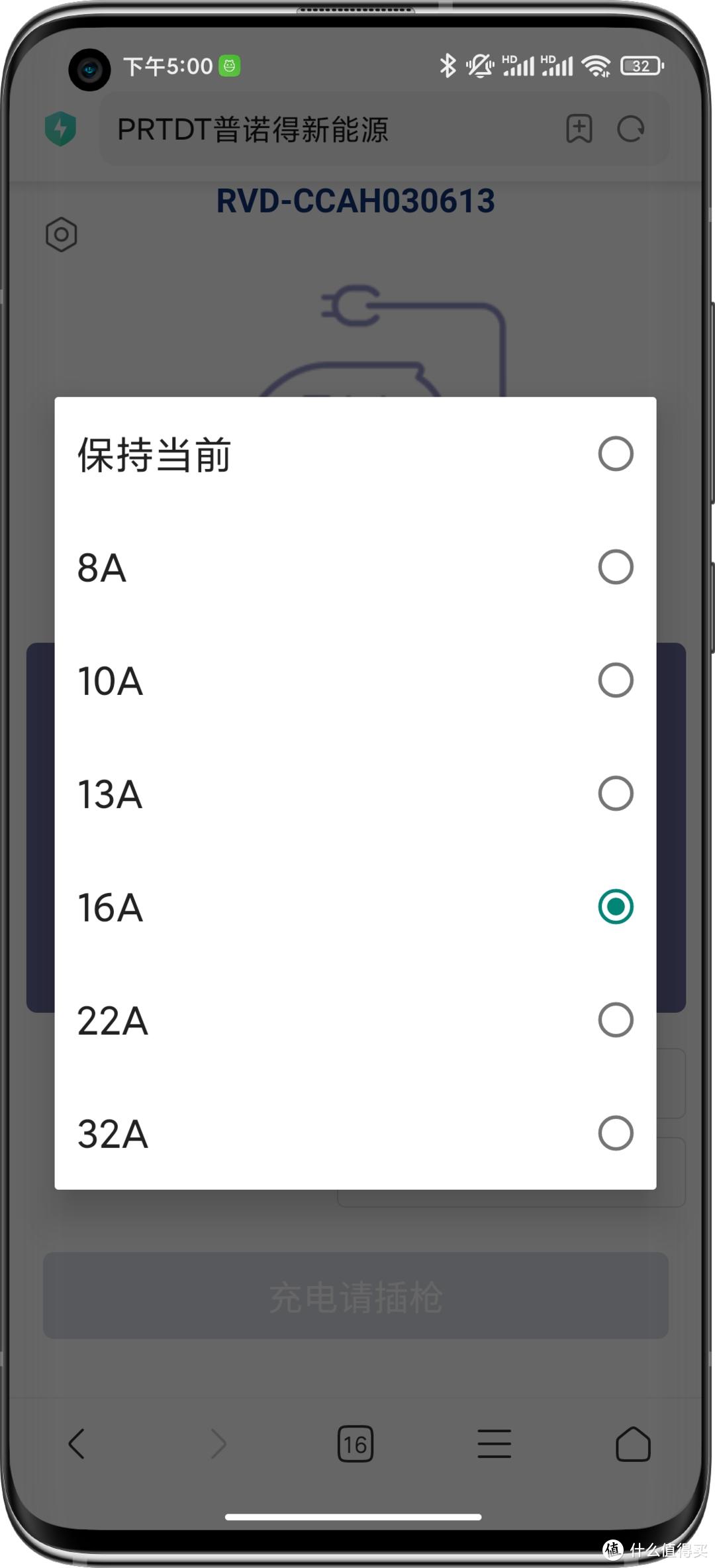715x1568 pixels.
Task: Tap the muted notifications status icon
Action: (478, 66)
